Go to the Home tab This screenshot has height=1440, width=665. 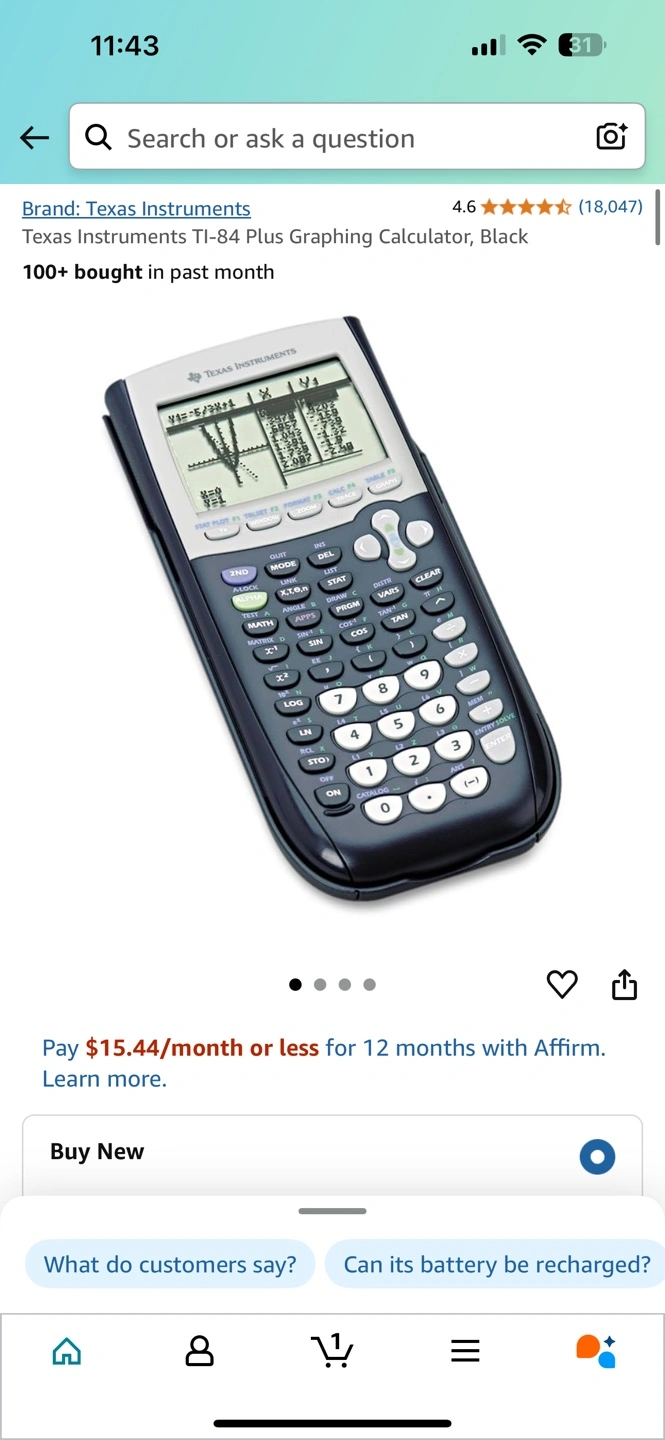(66, 1352)
